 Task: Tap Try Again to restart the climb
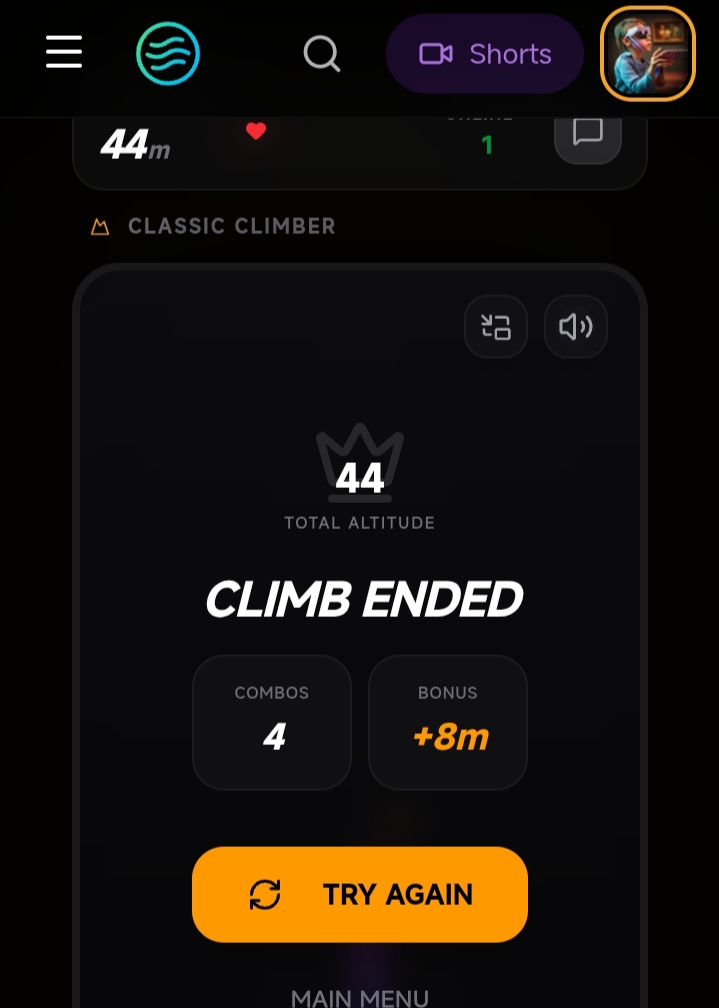coord(360,894)
